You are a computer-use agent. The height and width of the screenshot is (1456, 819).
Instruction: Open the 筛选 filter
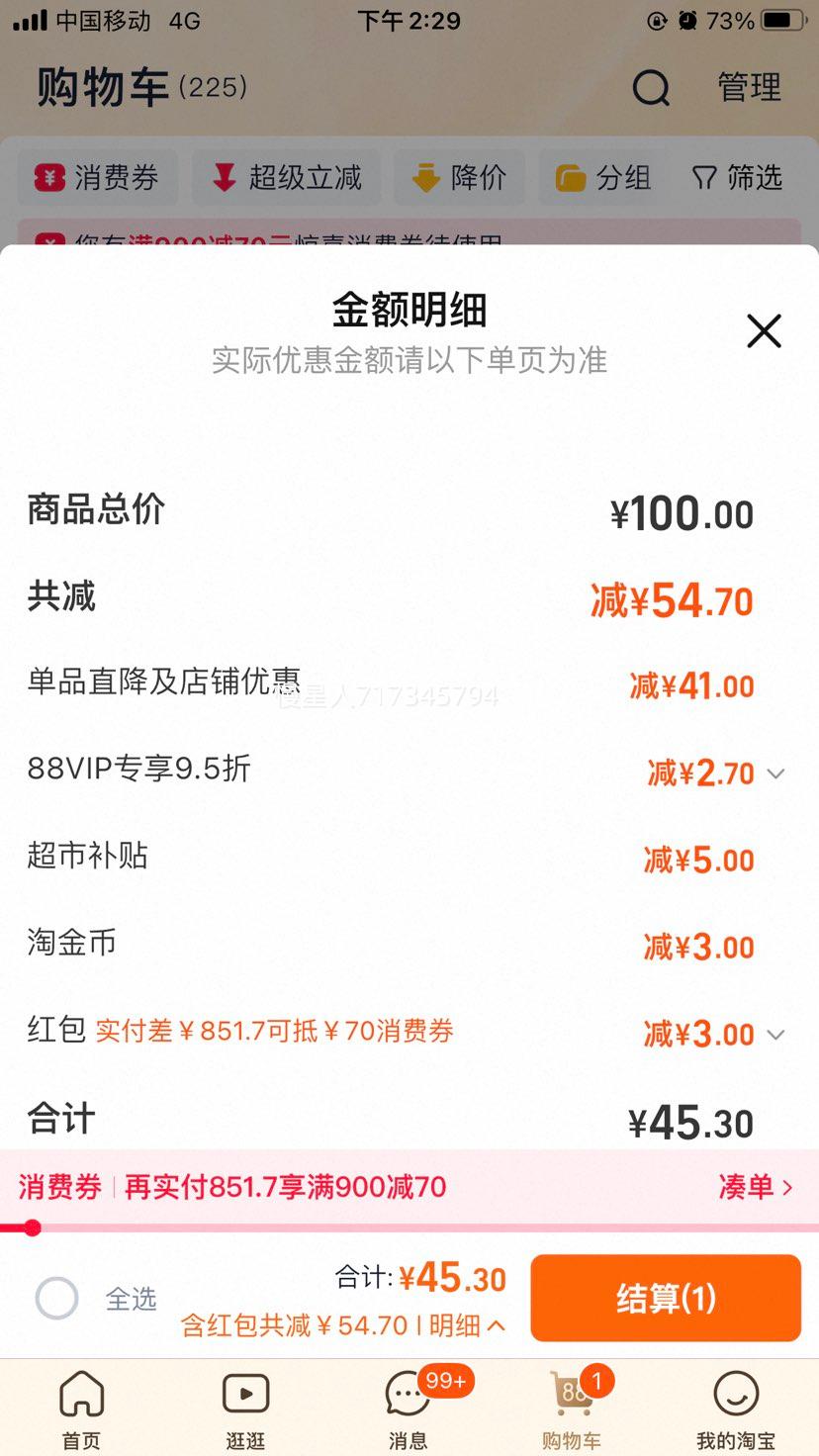pyautogui.click(x=737, y=178)
